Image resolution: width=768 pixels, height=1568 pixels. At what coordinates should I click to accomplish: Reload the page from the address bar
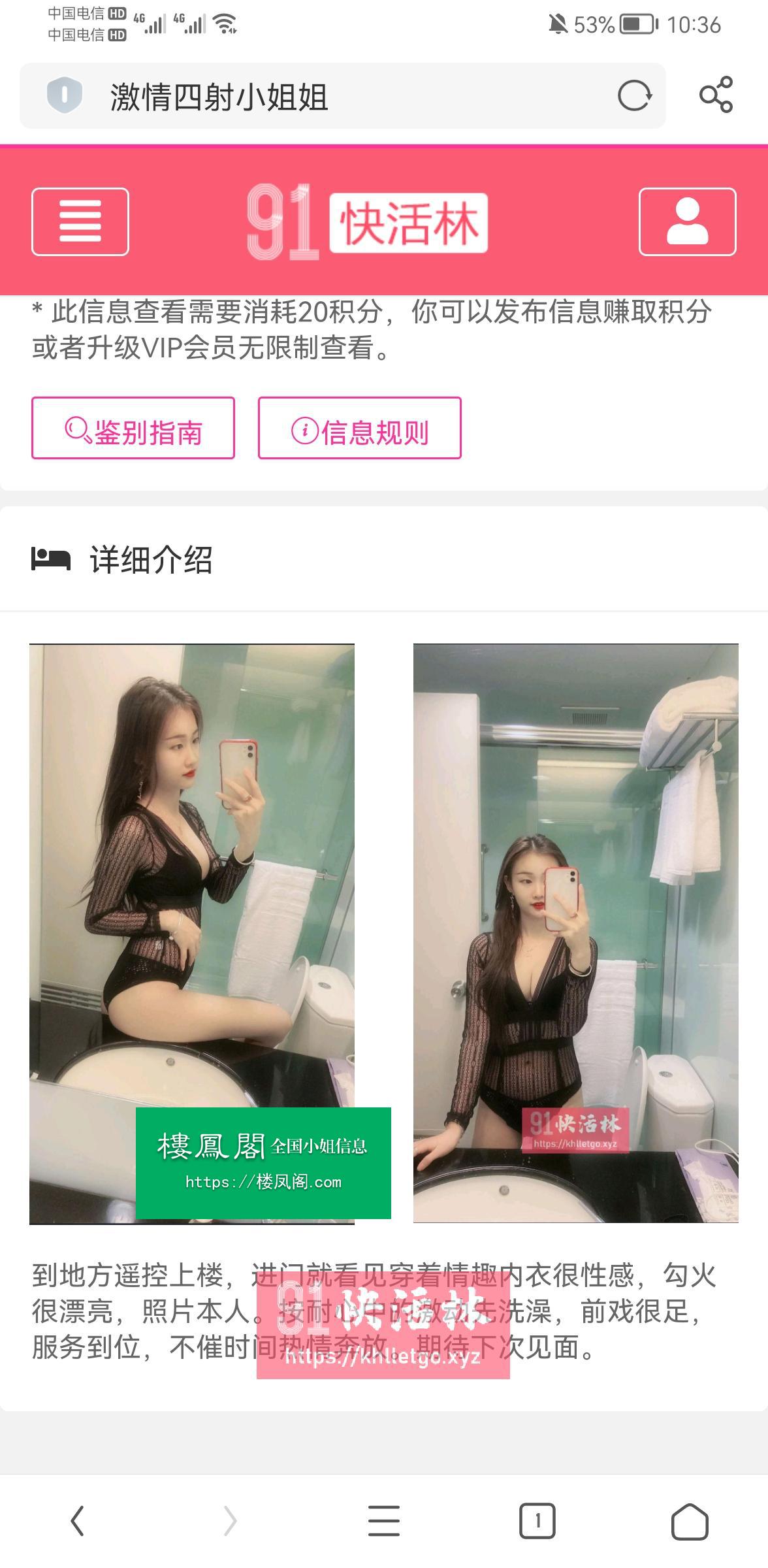pyautogui.click(x=634, y=96)
